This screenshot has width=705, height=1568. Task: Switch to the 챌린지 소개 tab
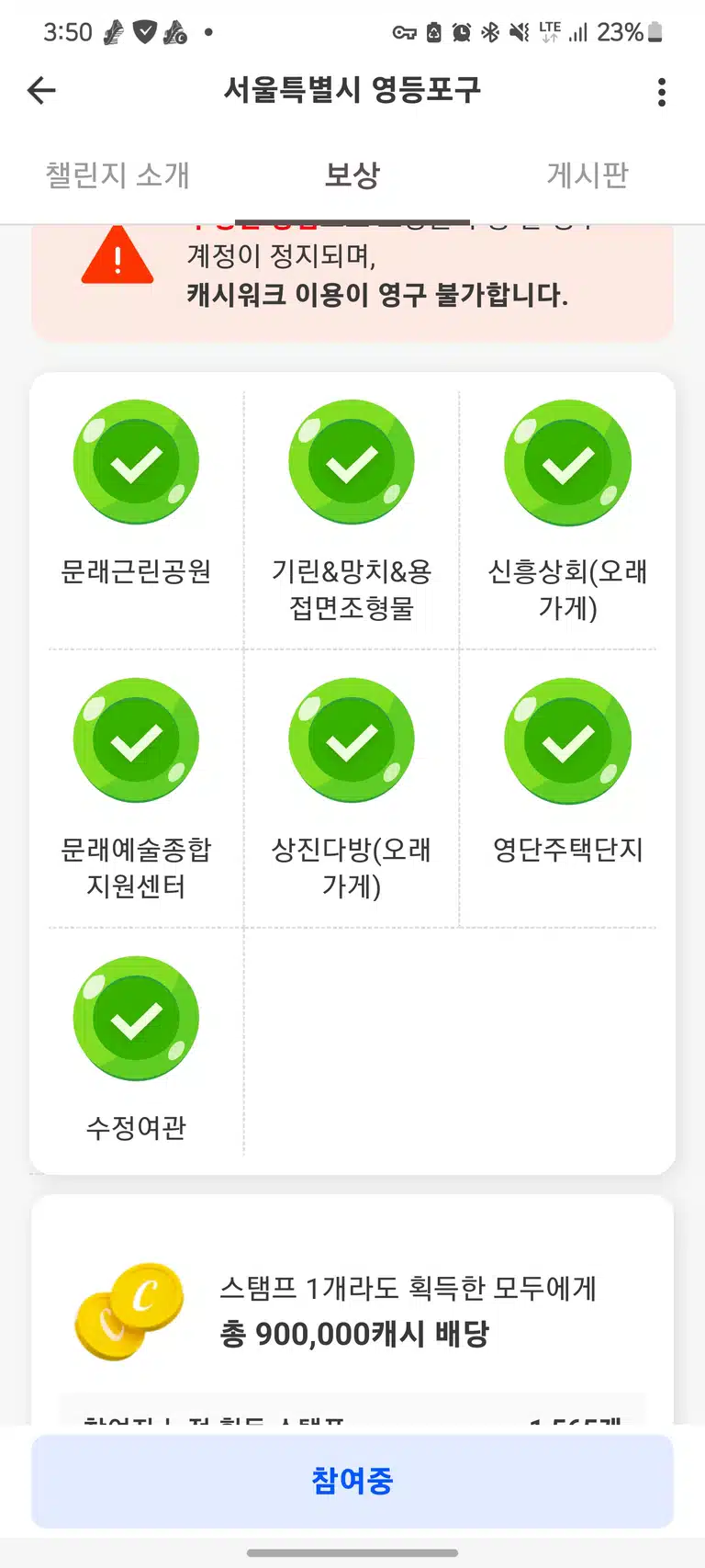pos(117,175)
